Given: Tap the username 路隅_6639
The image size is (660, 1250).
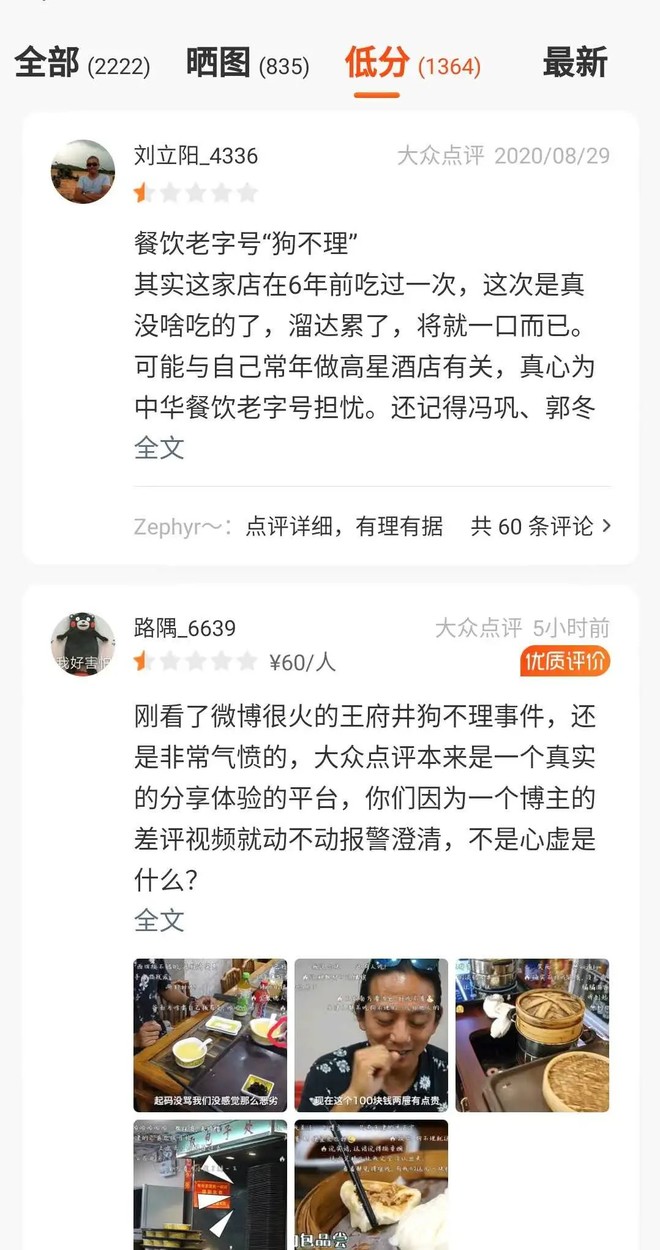Looking at the screenshot, I should coord(185,628).
